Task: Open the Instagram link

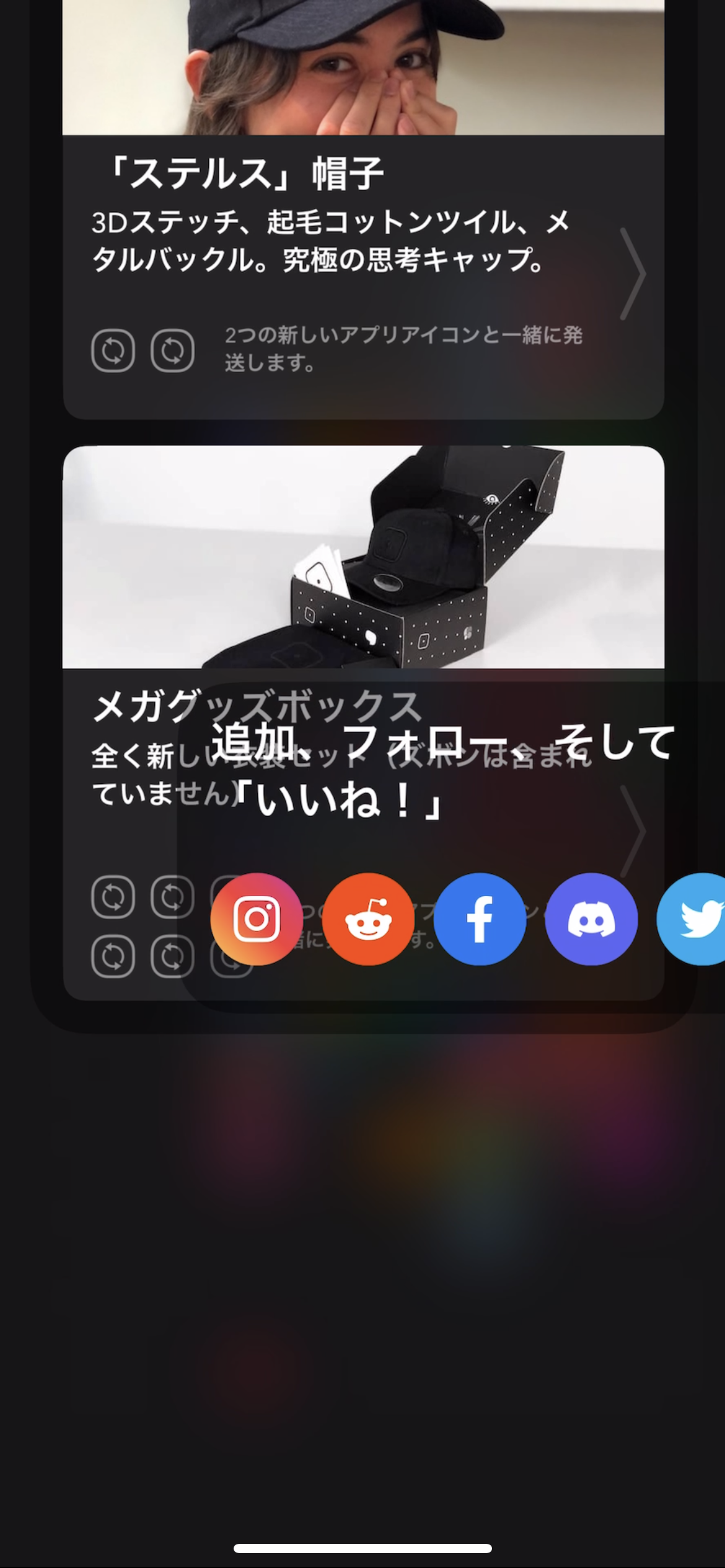Action: [257, 919]
